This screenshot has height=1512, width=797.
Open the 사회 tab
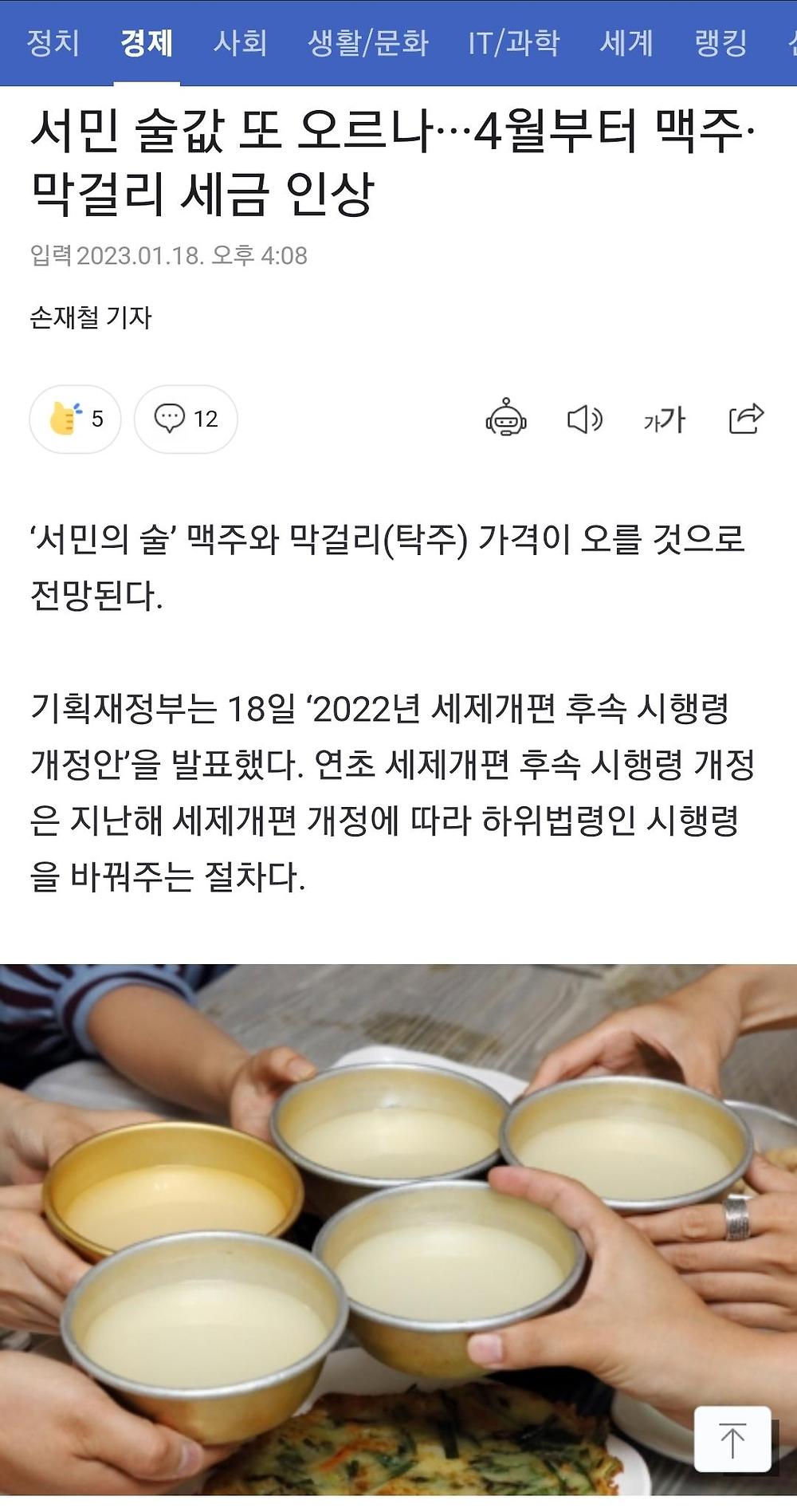click(x=240, y=42)
